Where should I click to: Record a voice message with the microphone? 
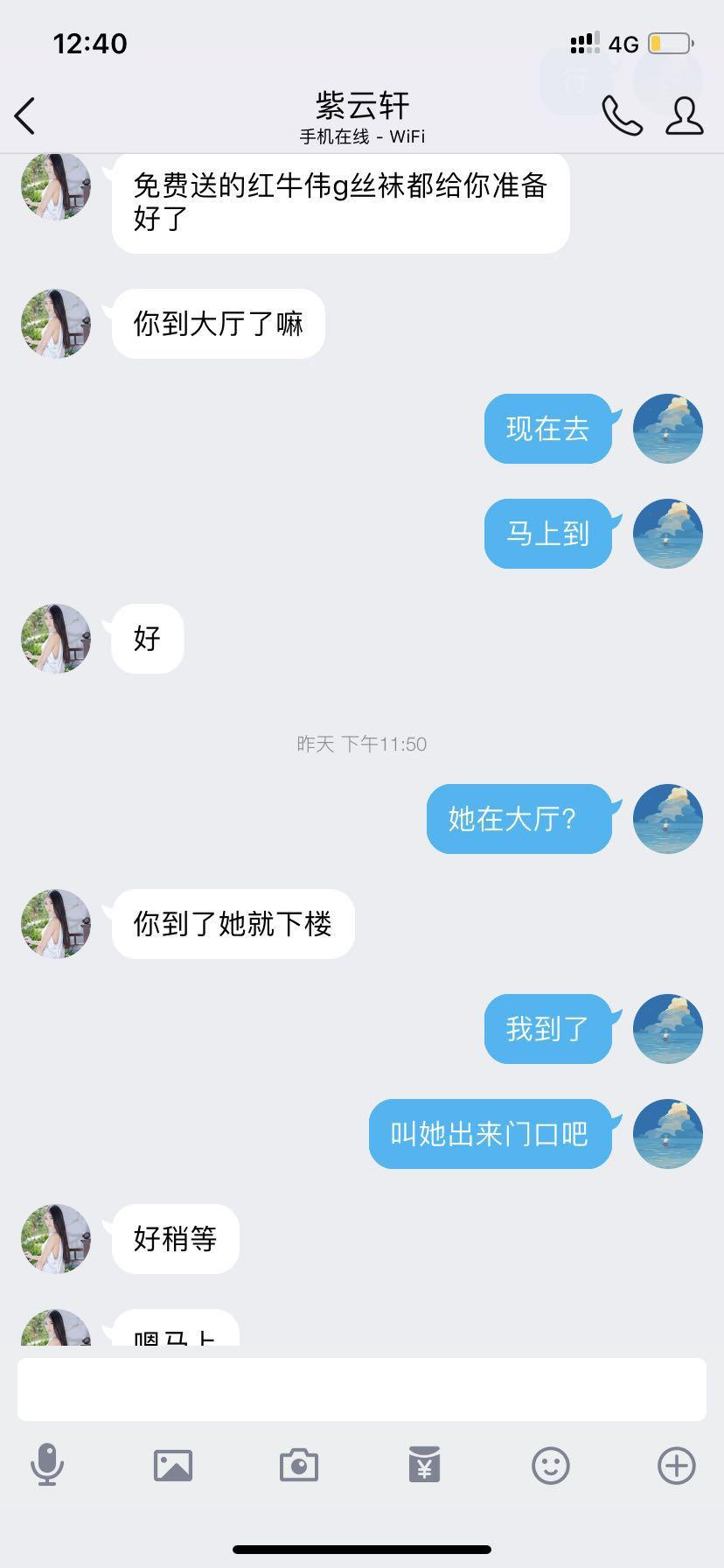47,1465
